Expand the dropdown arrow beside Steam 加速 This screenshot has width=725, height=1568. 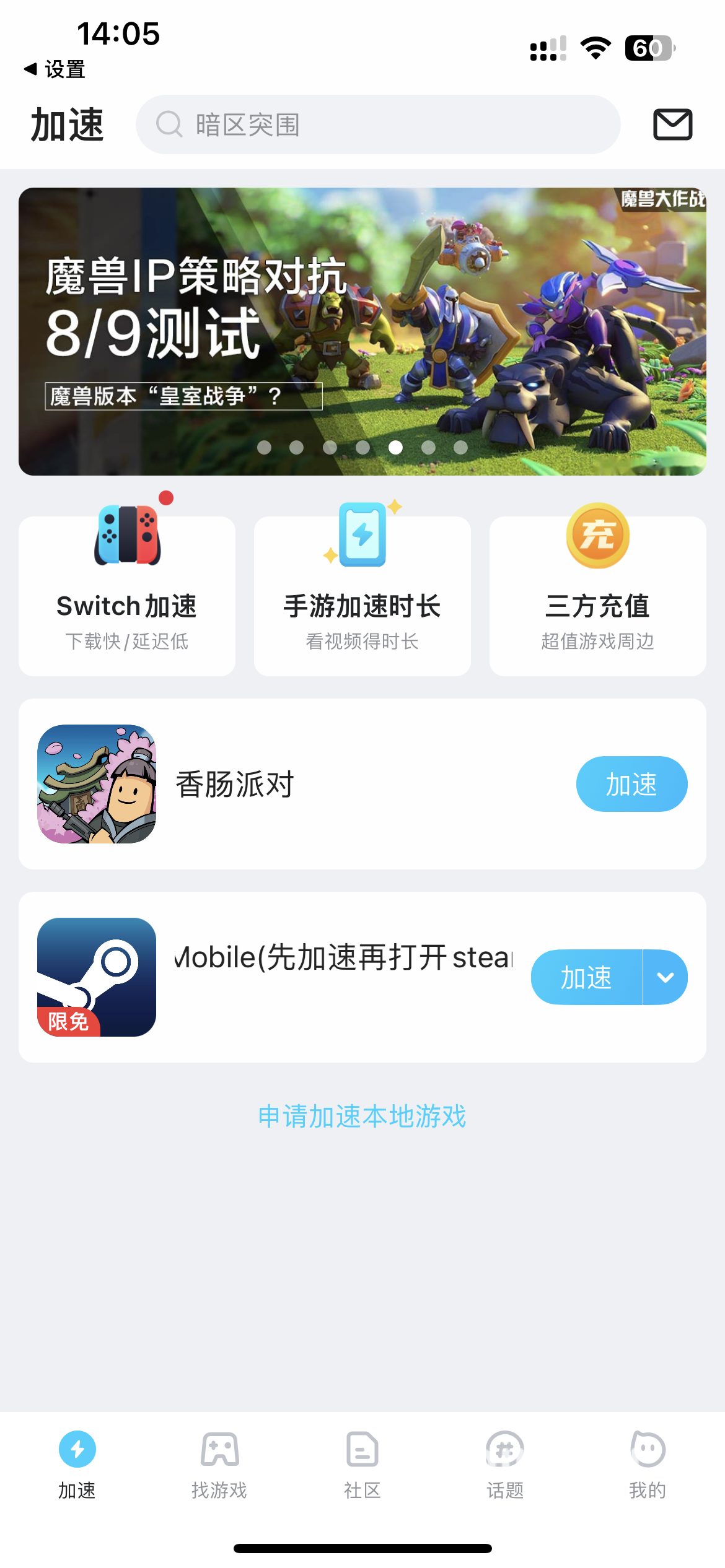(x=666, y=977)
